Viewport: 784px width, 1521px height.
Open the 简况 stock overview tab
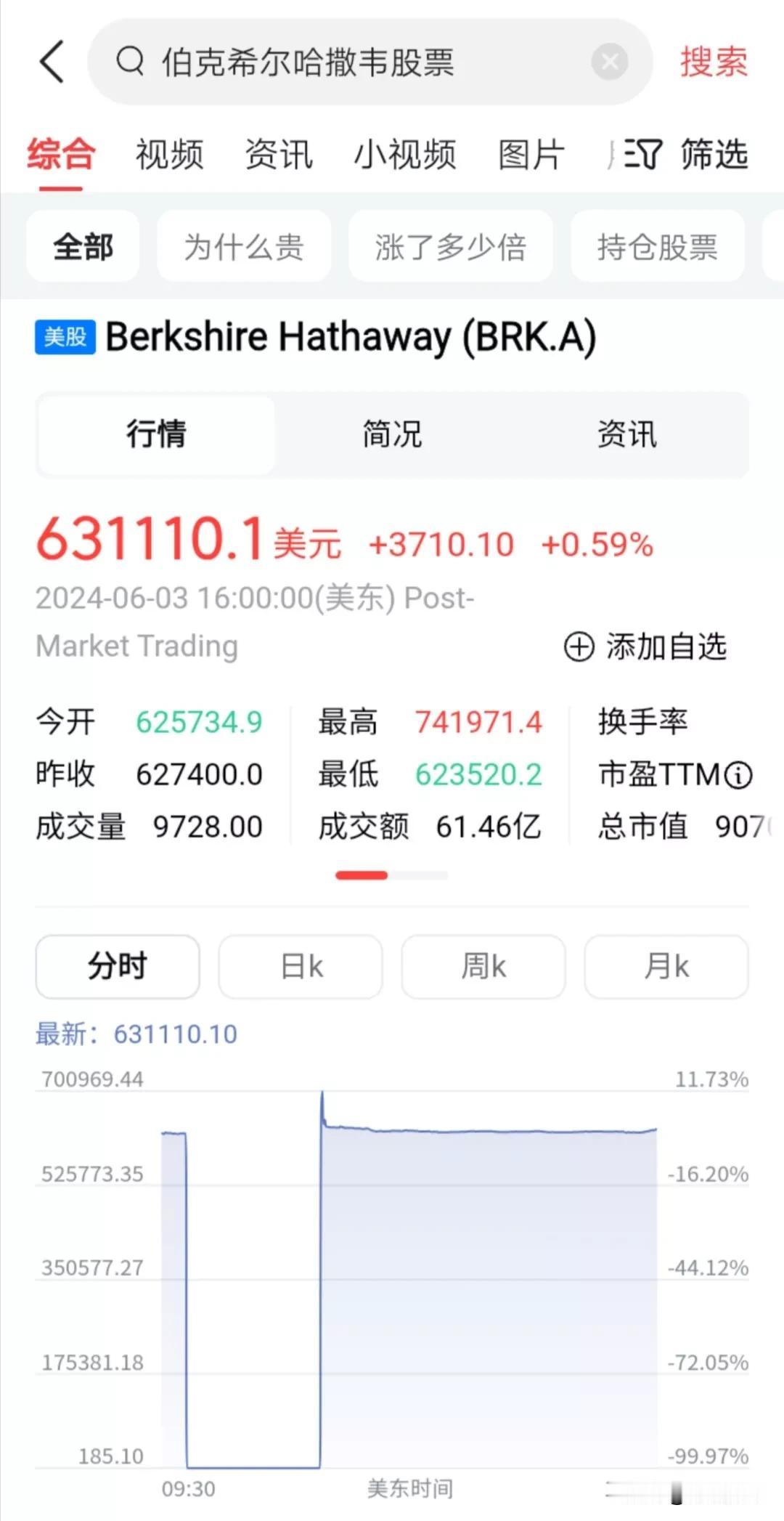[393, 434]
